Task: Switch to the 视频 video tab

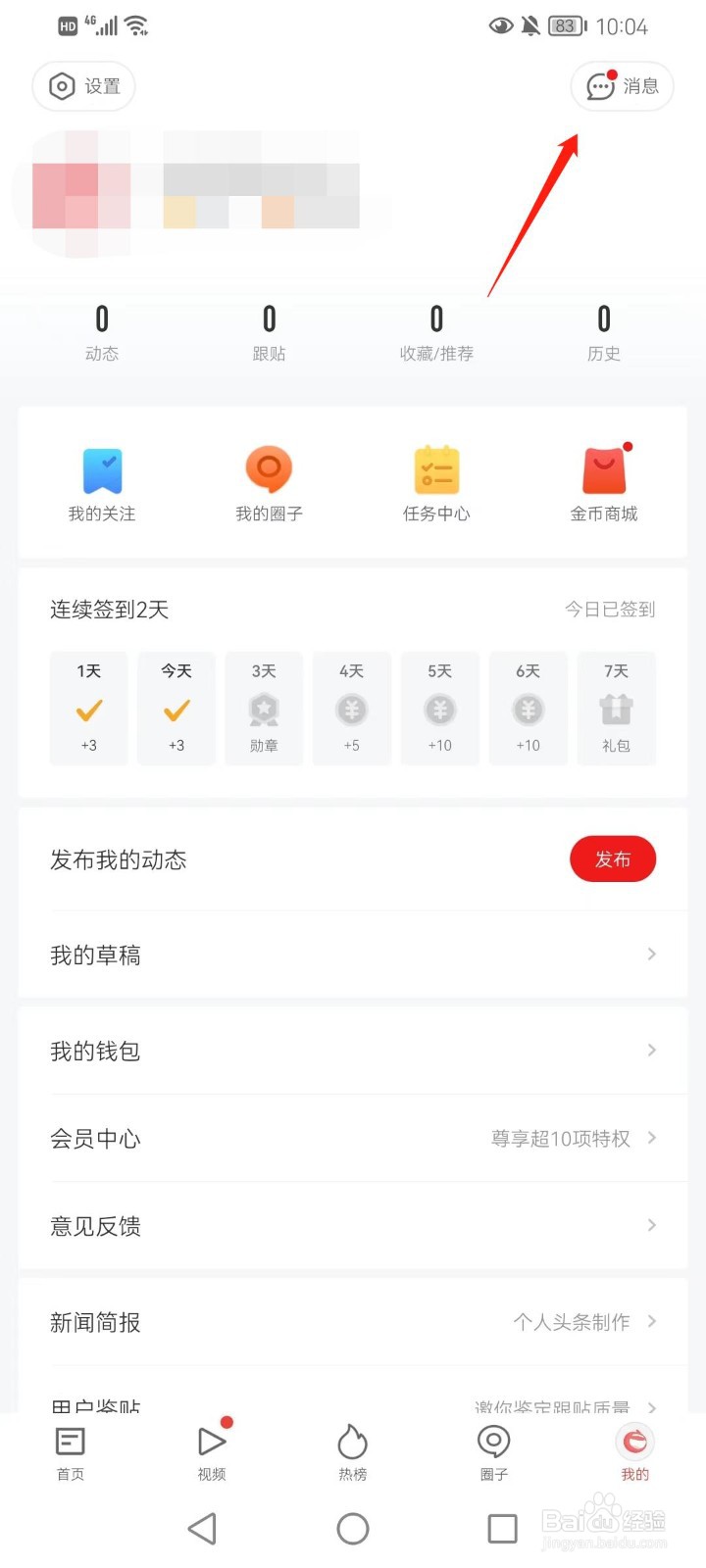Action: point(211,1443)
